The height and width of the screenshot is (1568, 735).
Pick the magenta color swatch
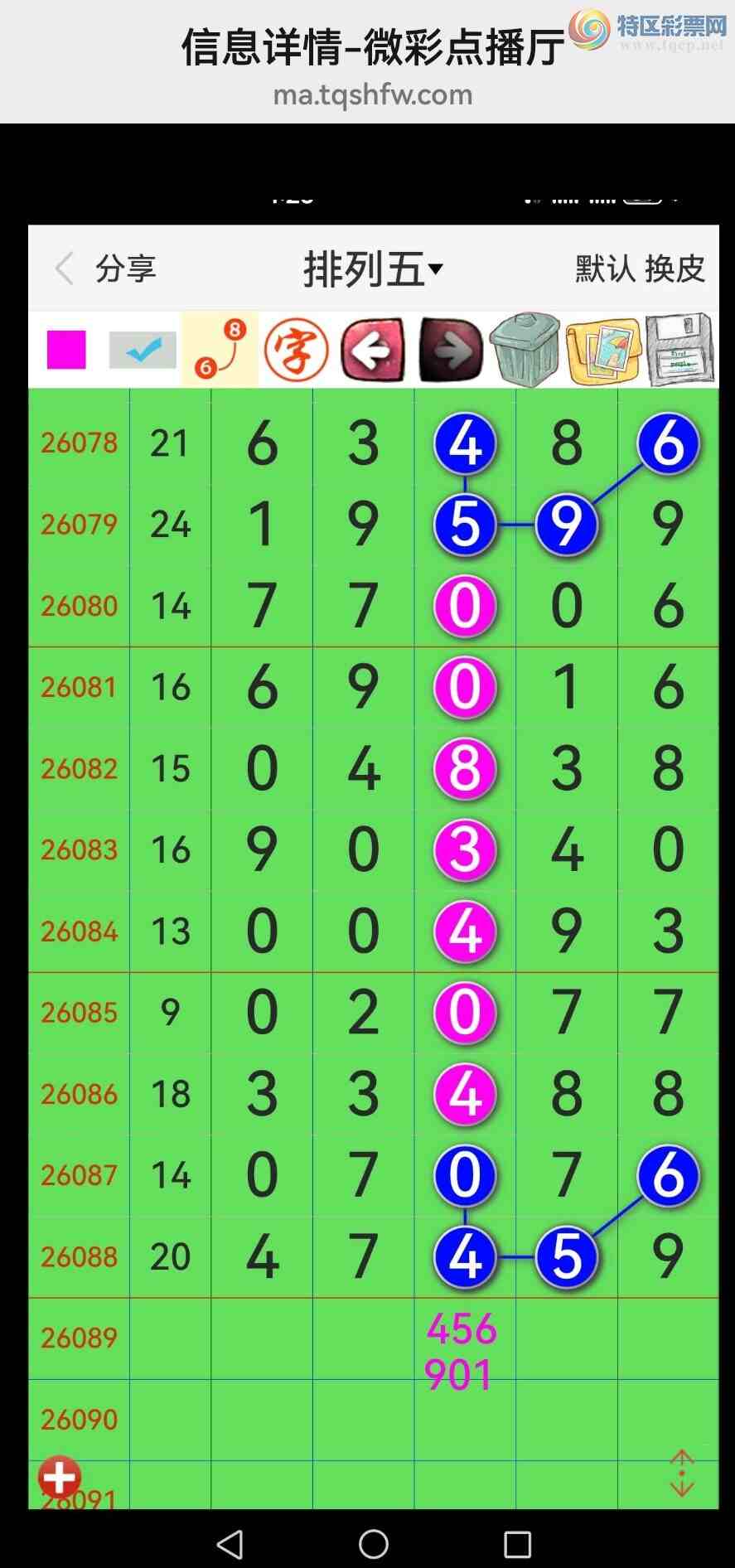click(x=66, y=349)
